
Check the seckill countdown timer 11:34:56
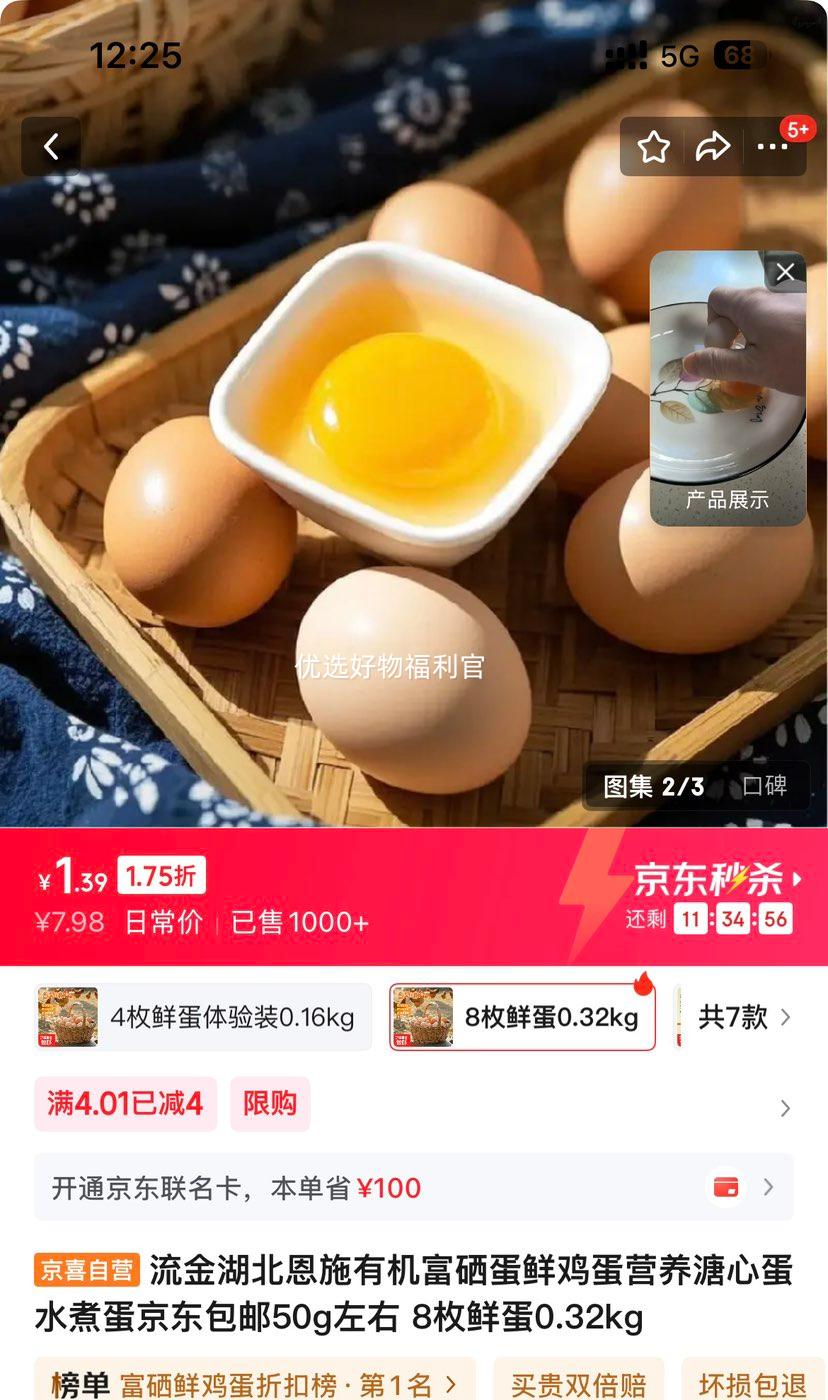735,920
